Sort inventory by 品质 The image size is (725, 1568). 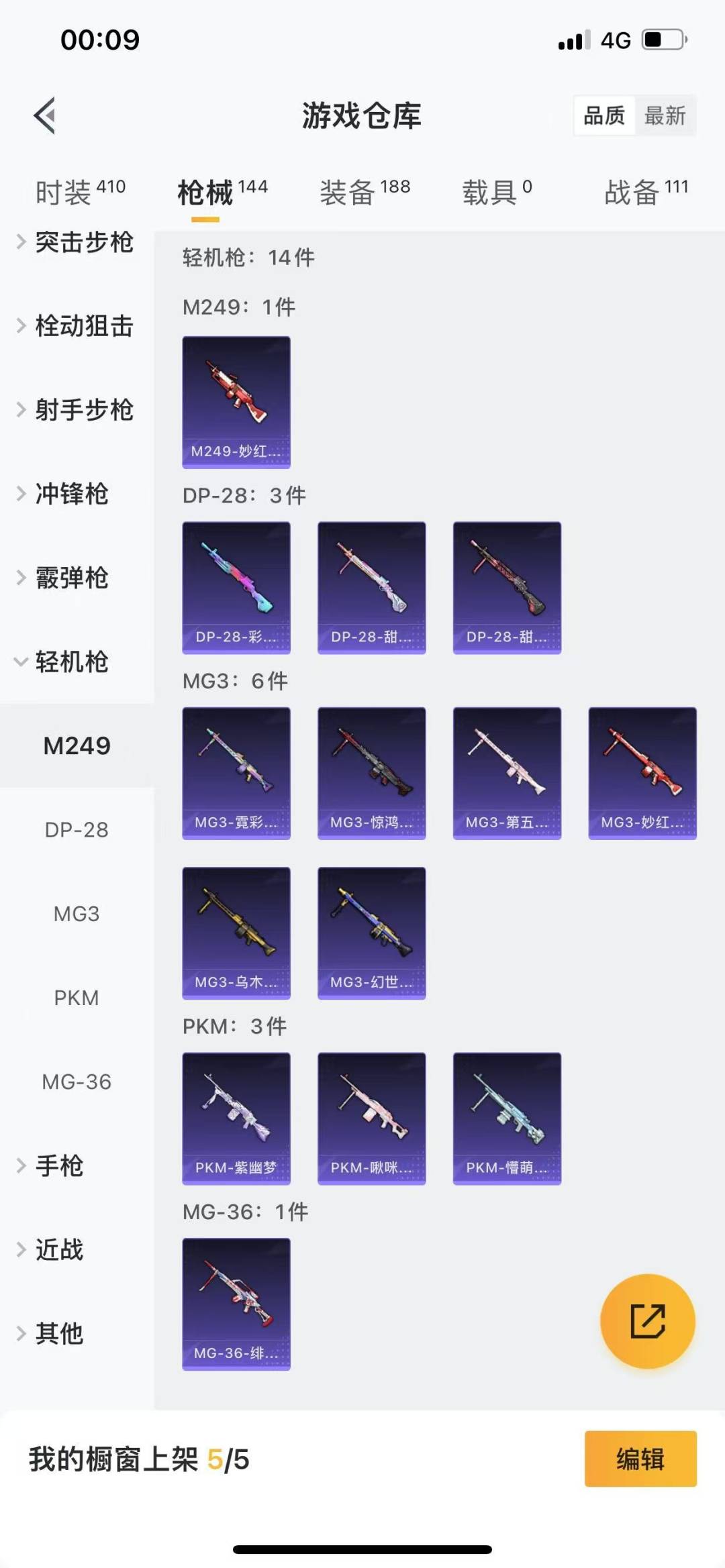(603, 115)
